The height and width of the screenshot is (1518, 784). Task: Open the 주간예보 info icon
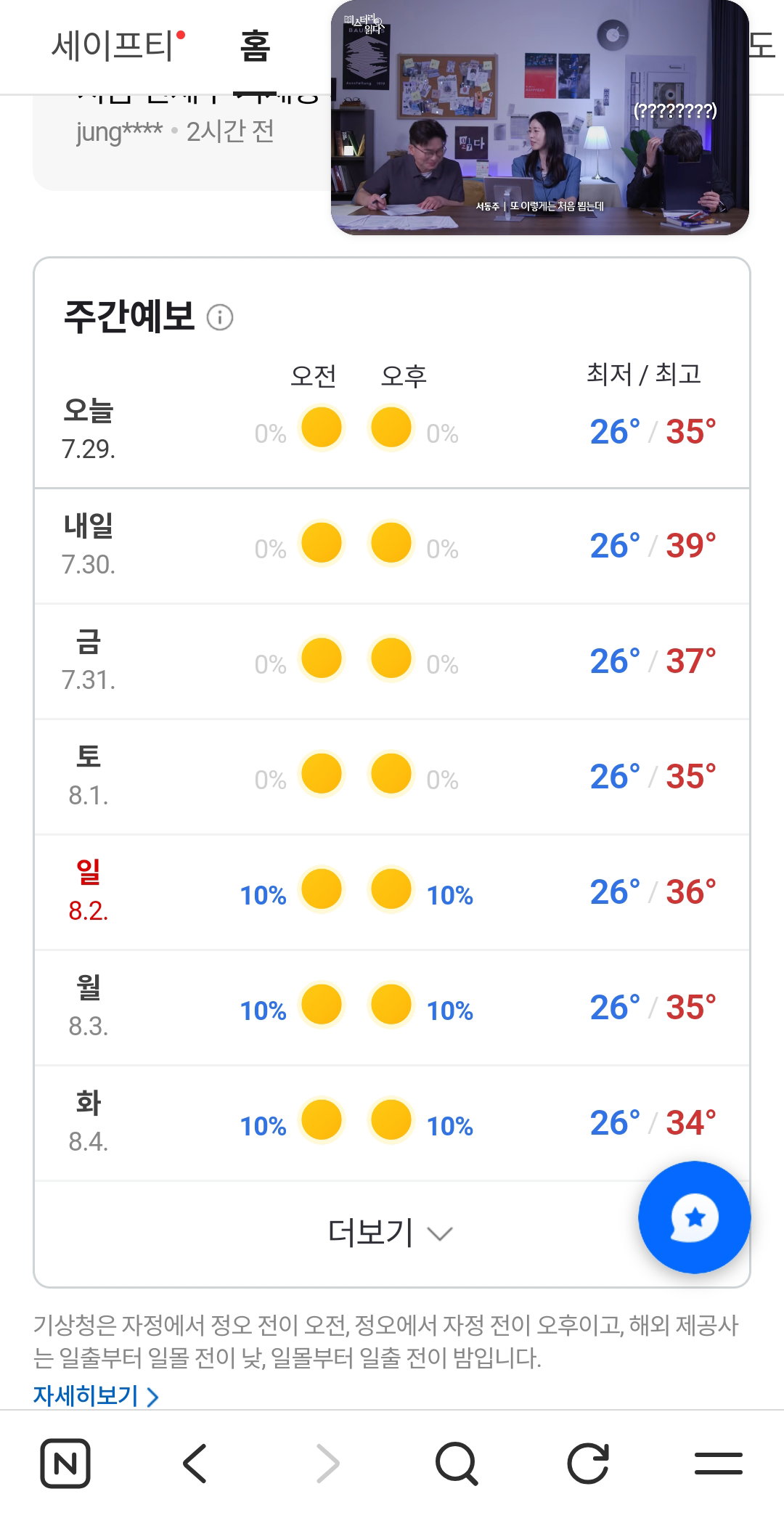coord(220,317)
